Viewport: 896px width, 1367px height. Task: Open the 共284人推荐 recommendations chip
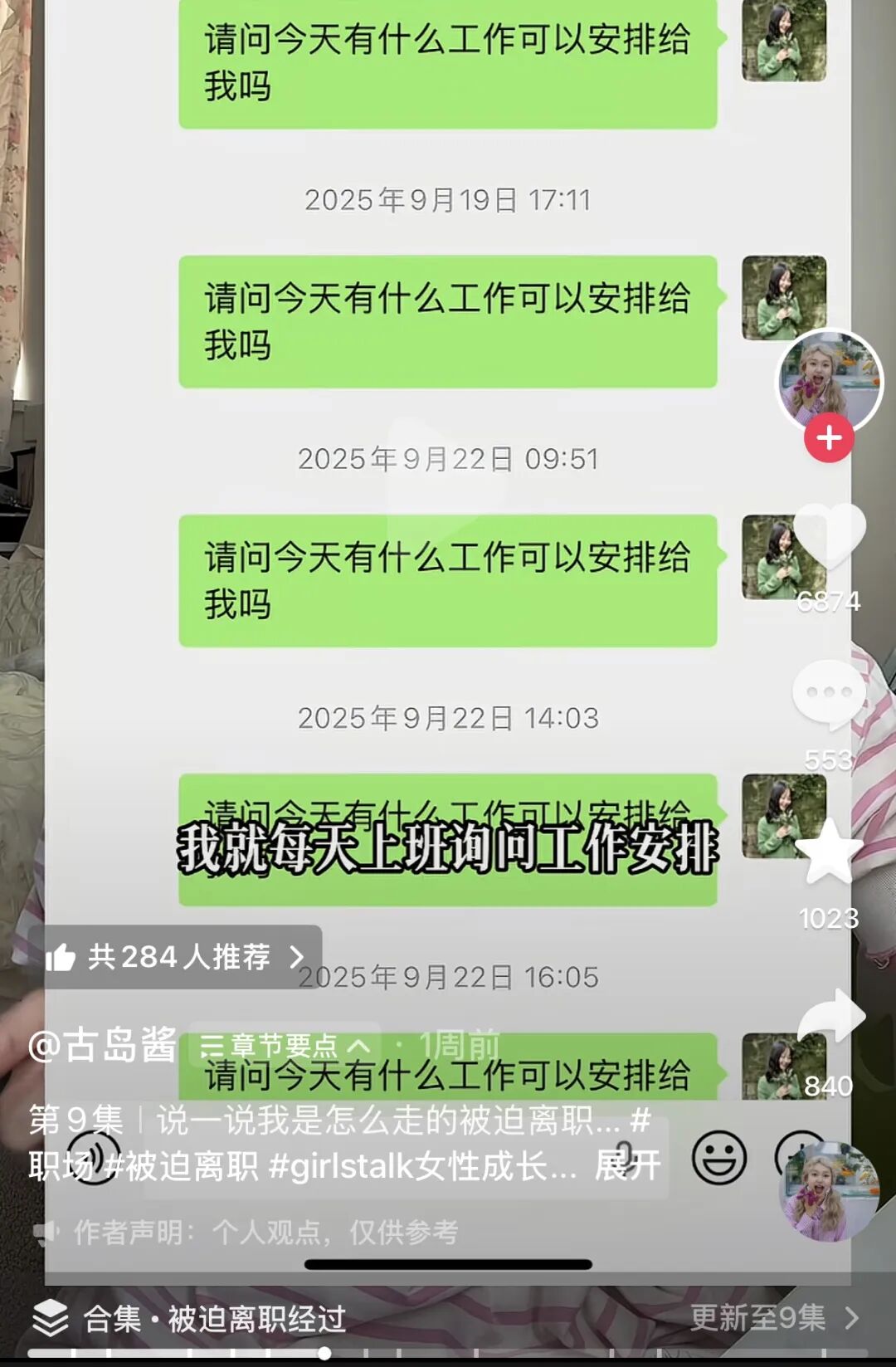click(177, 957)
